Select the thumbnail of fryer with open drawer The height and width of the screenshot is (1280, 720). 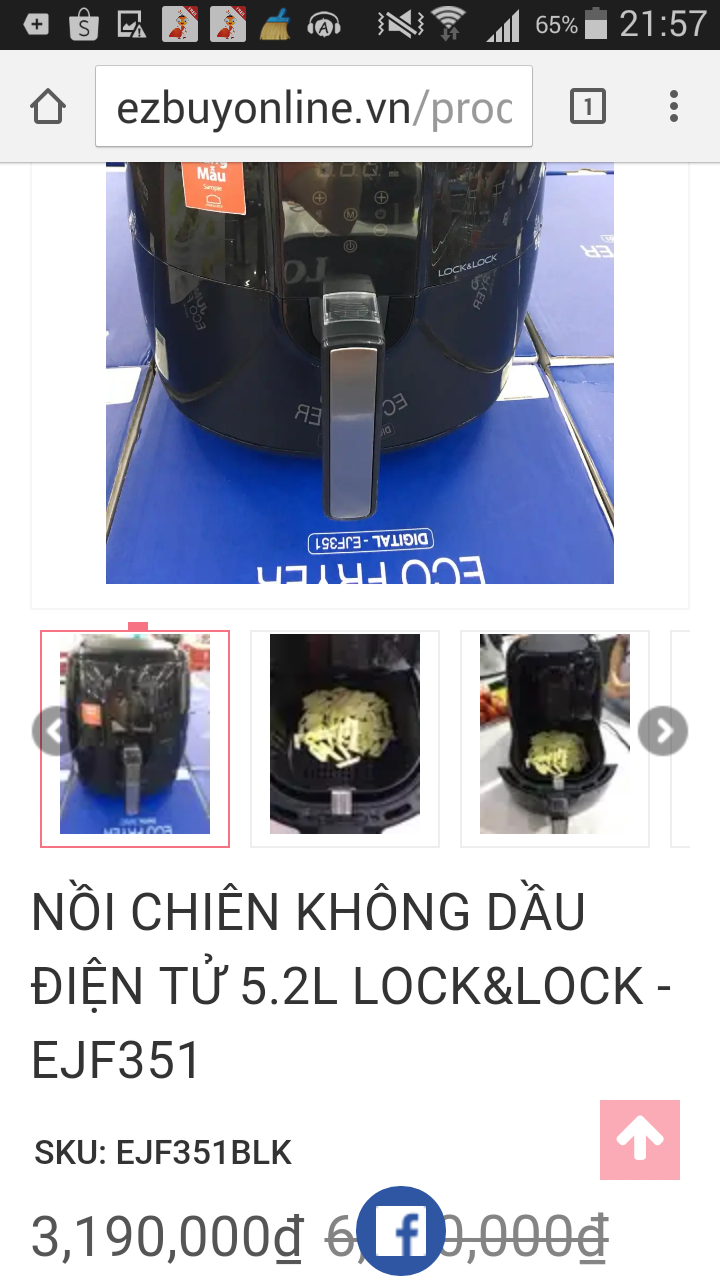point(555,738)
